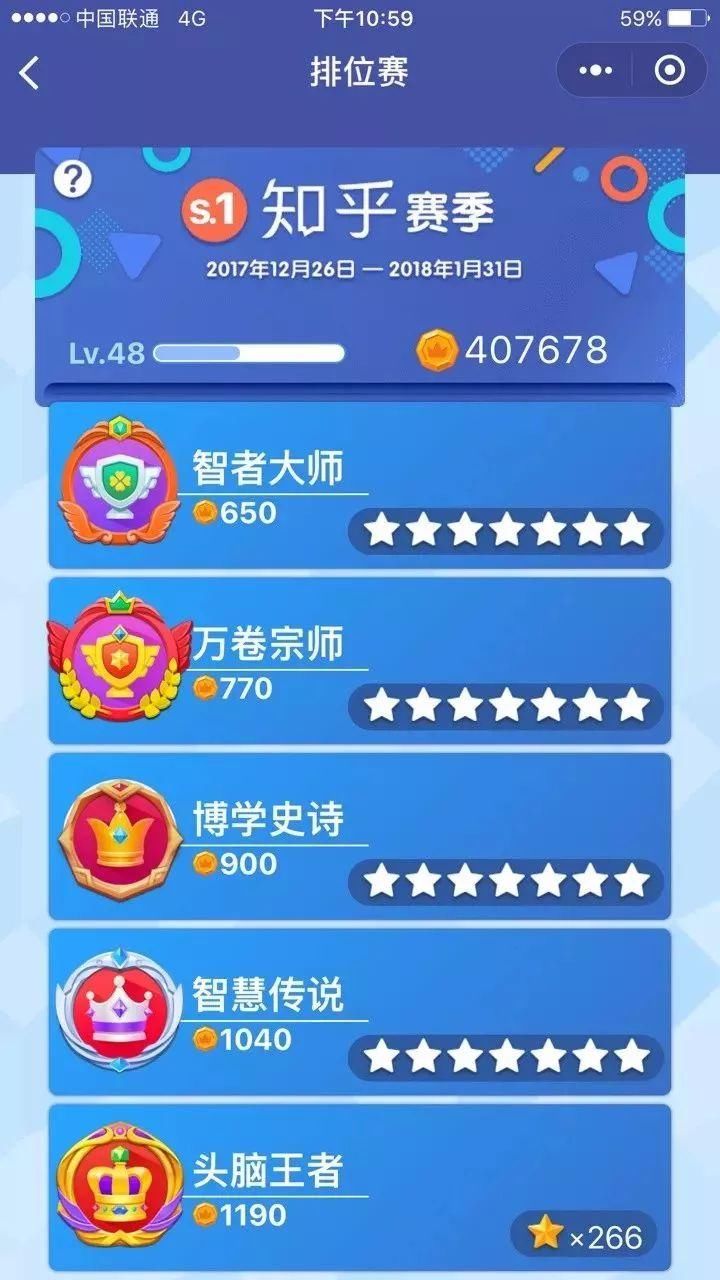Tap the Lv.48 progress bar
The image size is (720, 1280).
pos(250,351)
